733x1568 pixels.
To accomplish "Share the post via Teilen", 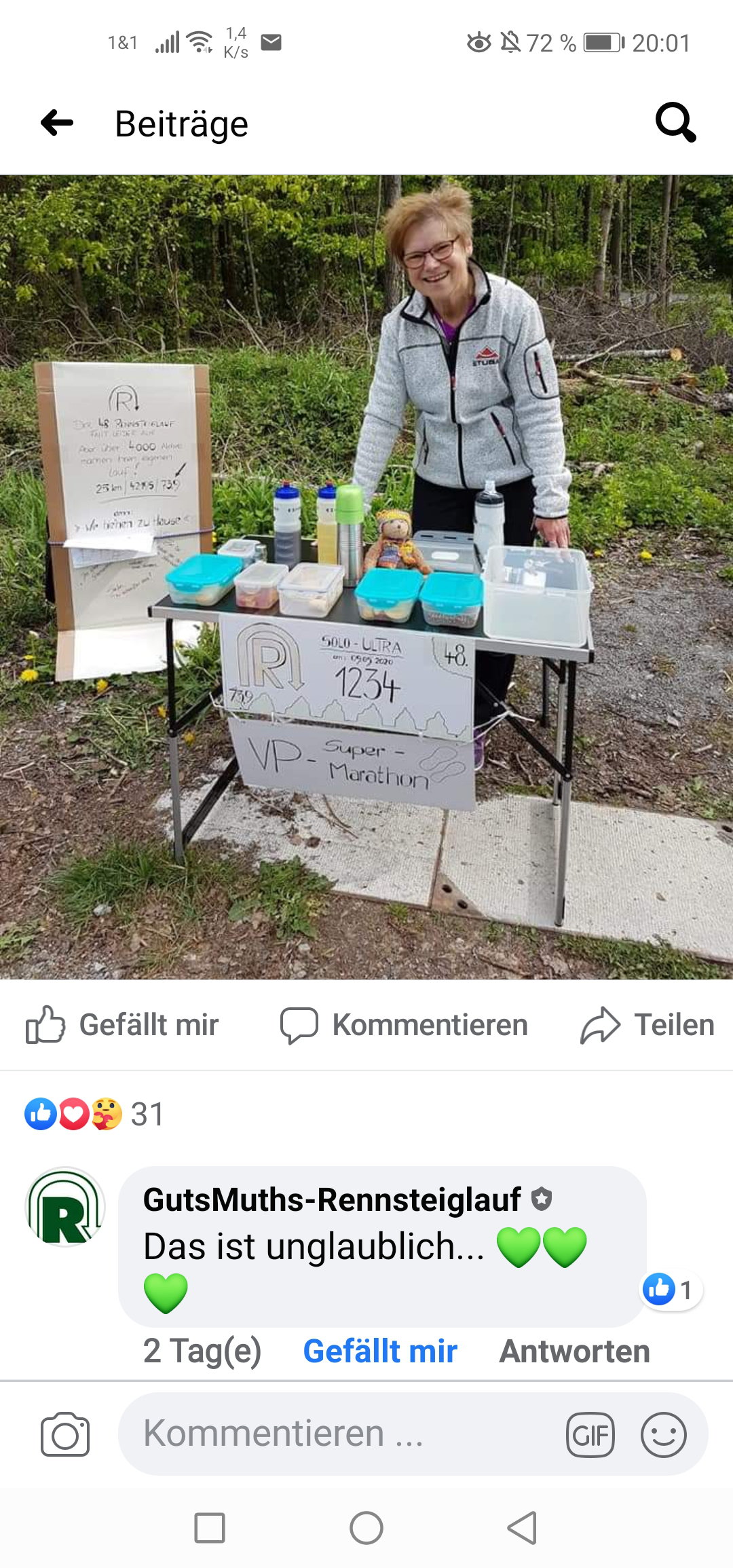I will 647,1025.
